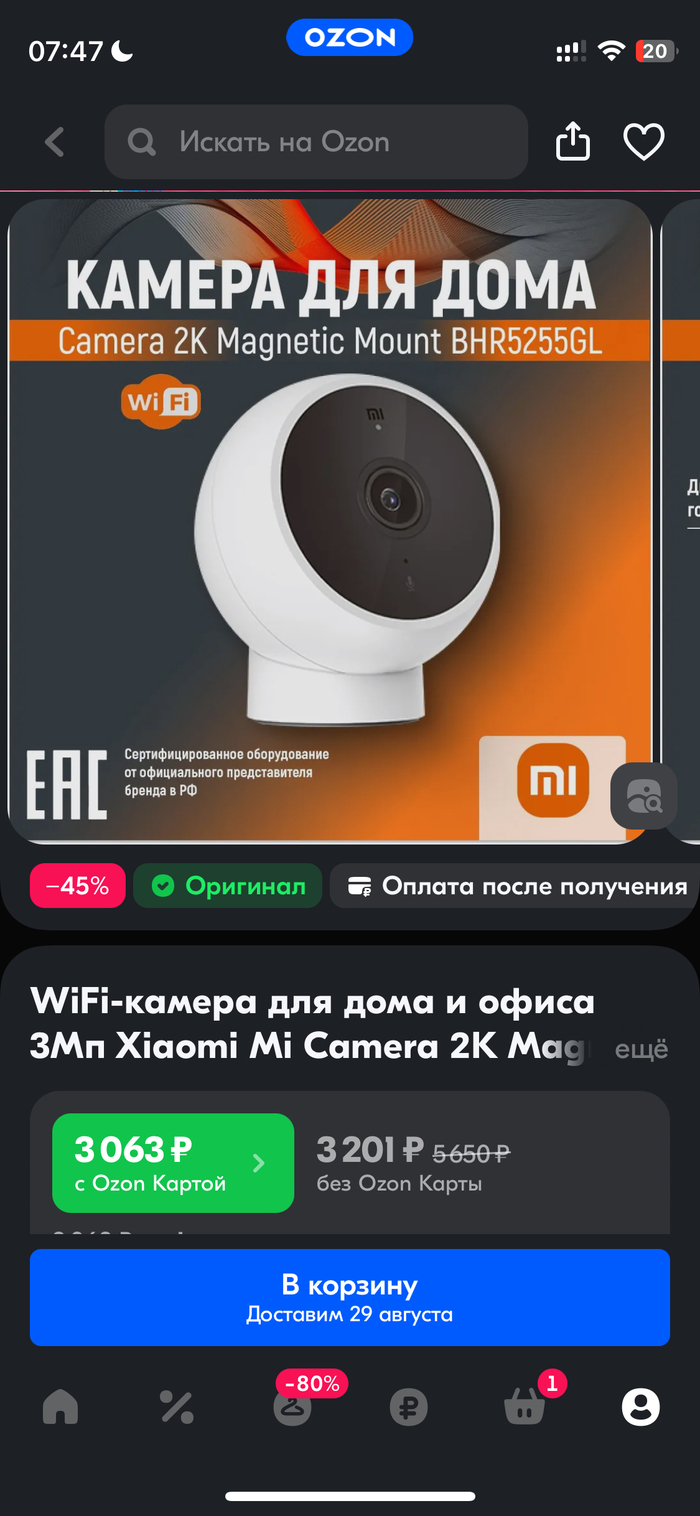Open the profile tab
Screen dimensions: 700x1516
[x=640, y=1407]
